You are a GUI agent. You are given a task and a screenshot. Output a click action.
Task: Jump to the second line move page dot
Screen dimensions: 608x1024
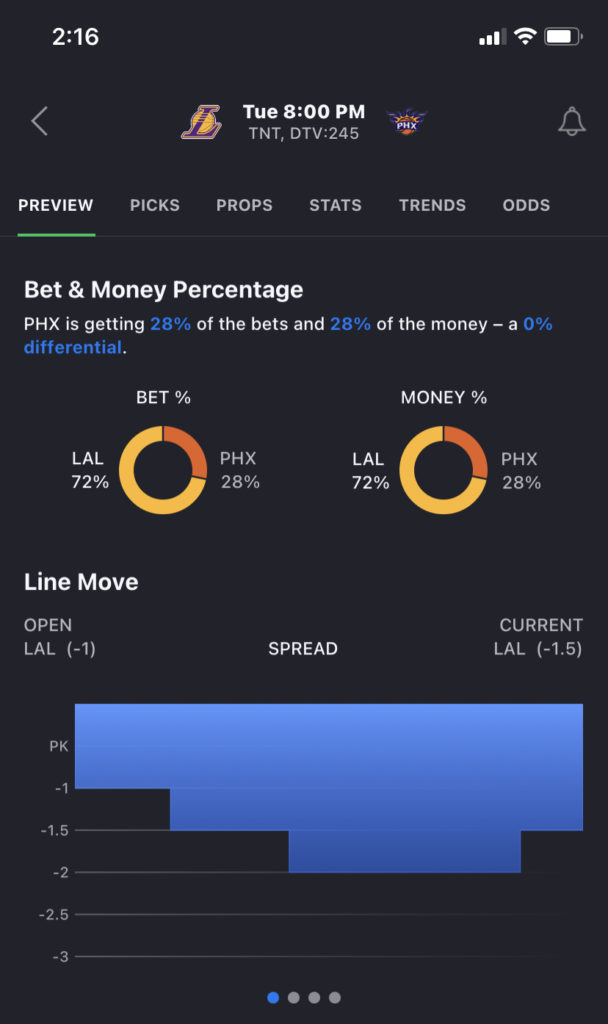(x=294, y=997)
